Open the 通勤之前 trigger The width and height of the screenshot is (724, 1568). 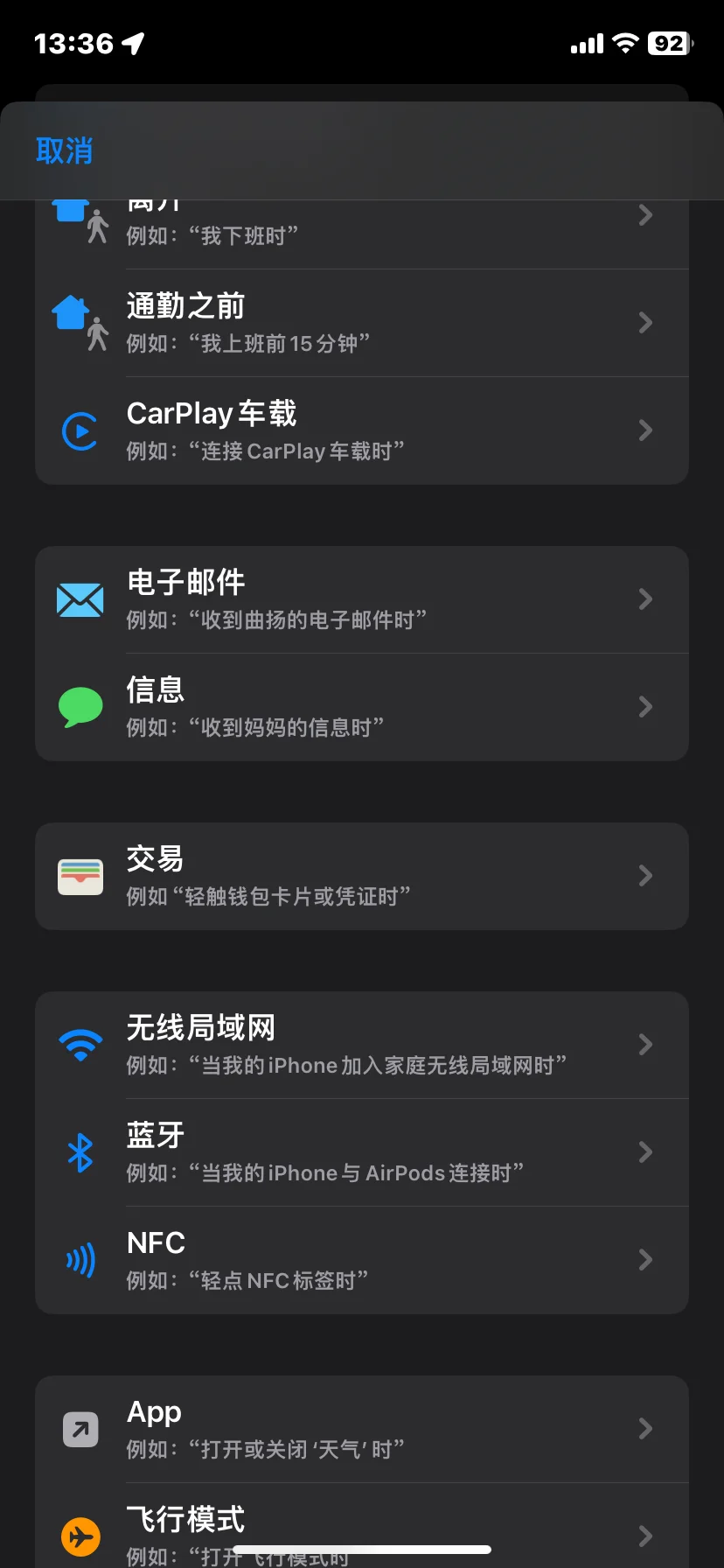click(362, 323)
